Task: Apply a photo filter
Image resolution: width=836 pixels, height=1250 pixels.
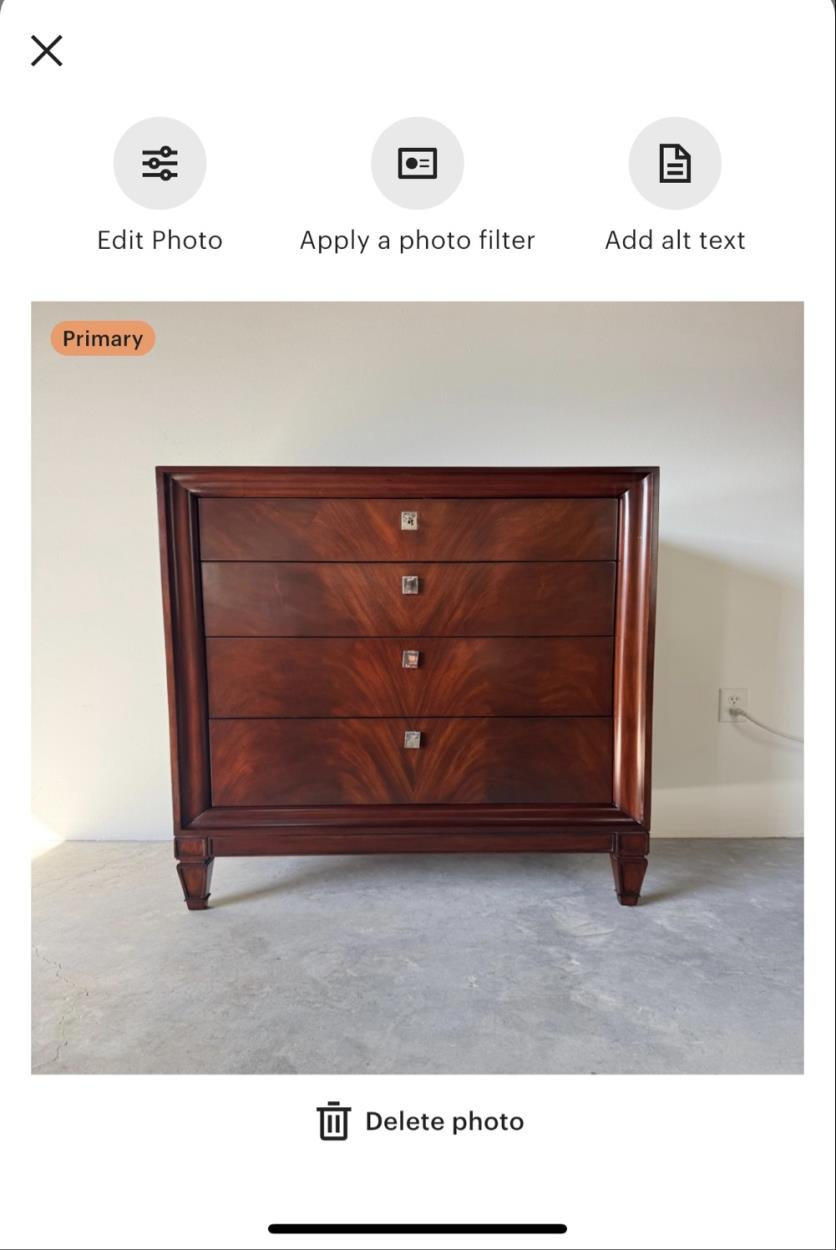Action: (417, 163)
